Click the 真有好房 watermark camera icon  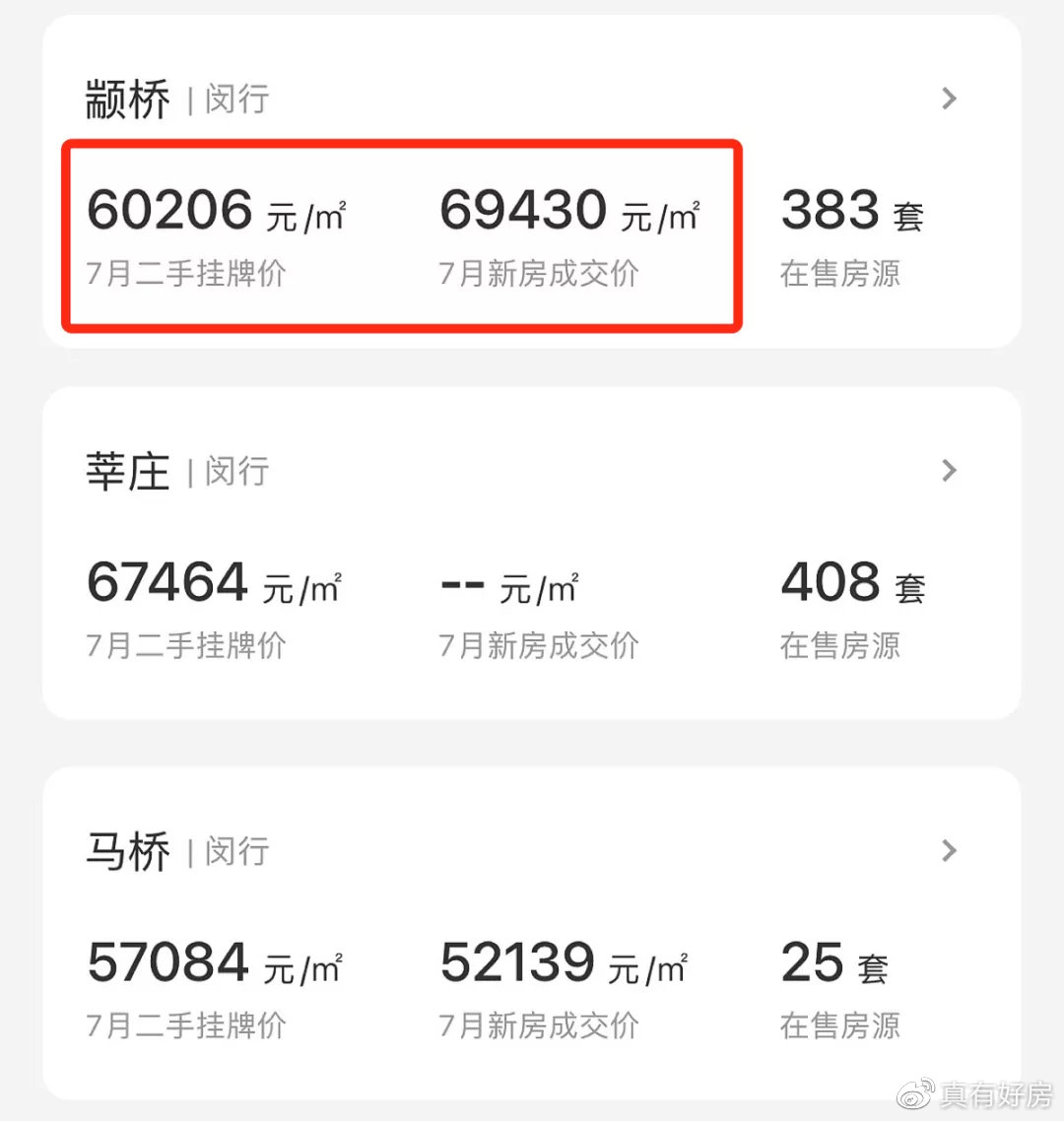point(917,1093)
